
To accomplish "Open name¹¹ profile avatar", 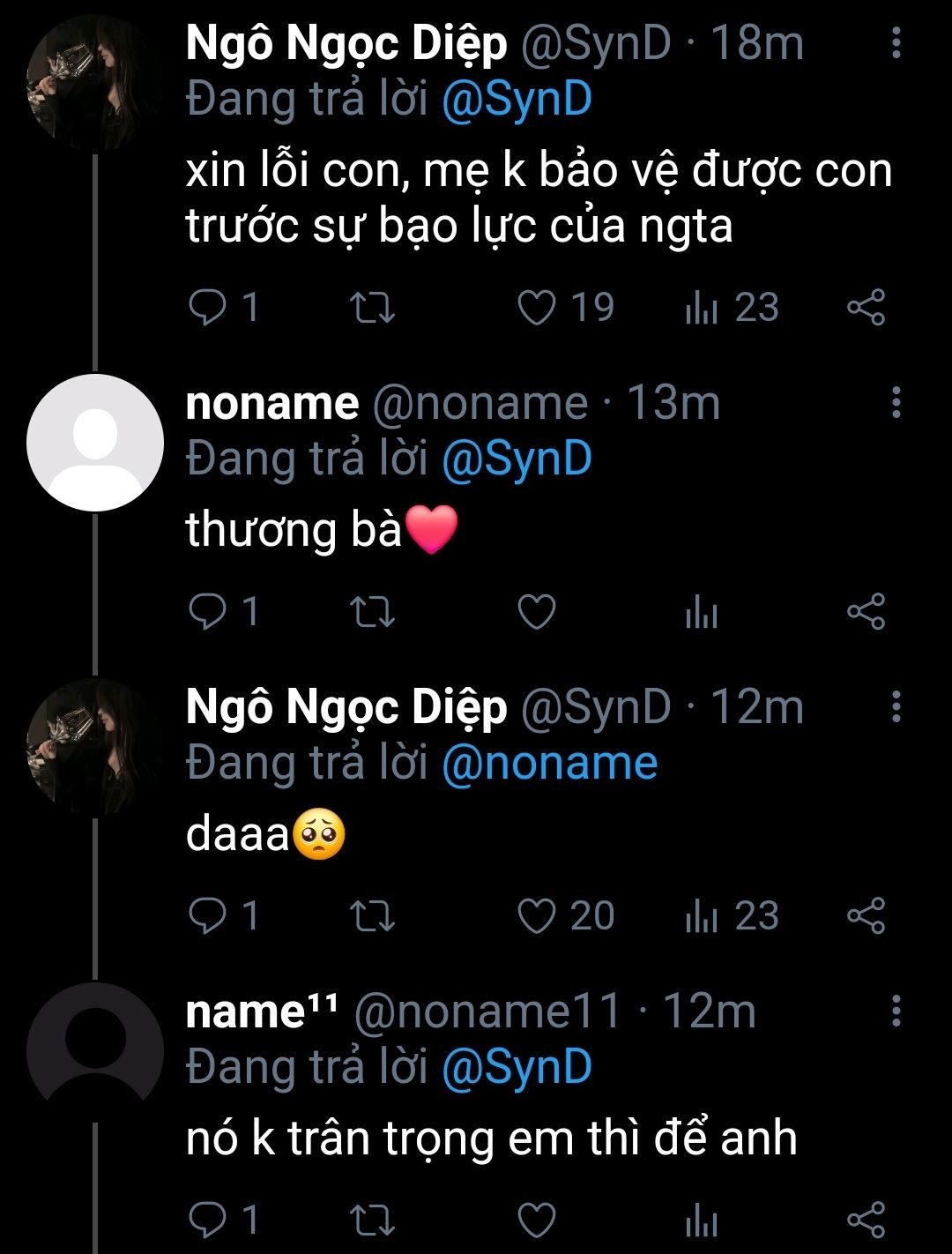I will [x=95, y=1051].
